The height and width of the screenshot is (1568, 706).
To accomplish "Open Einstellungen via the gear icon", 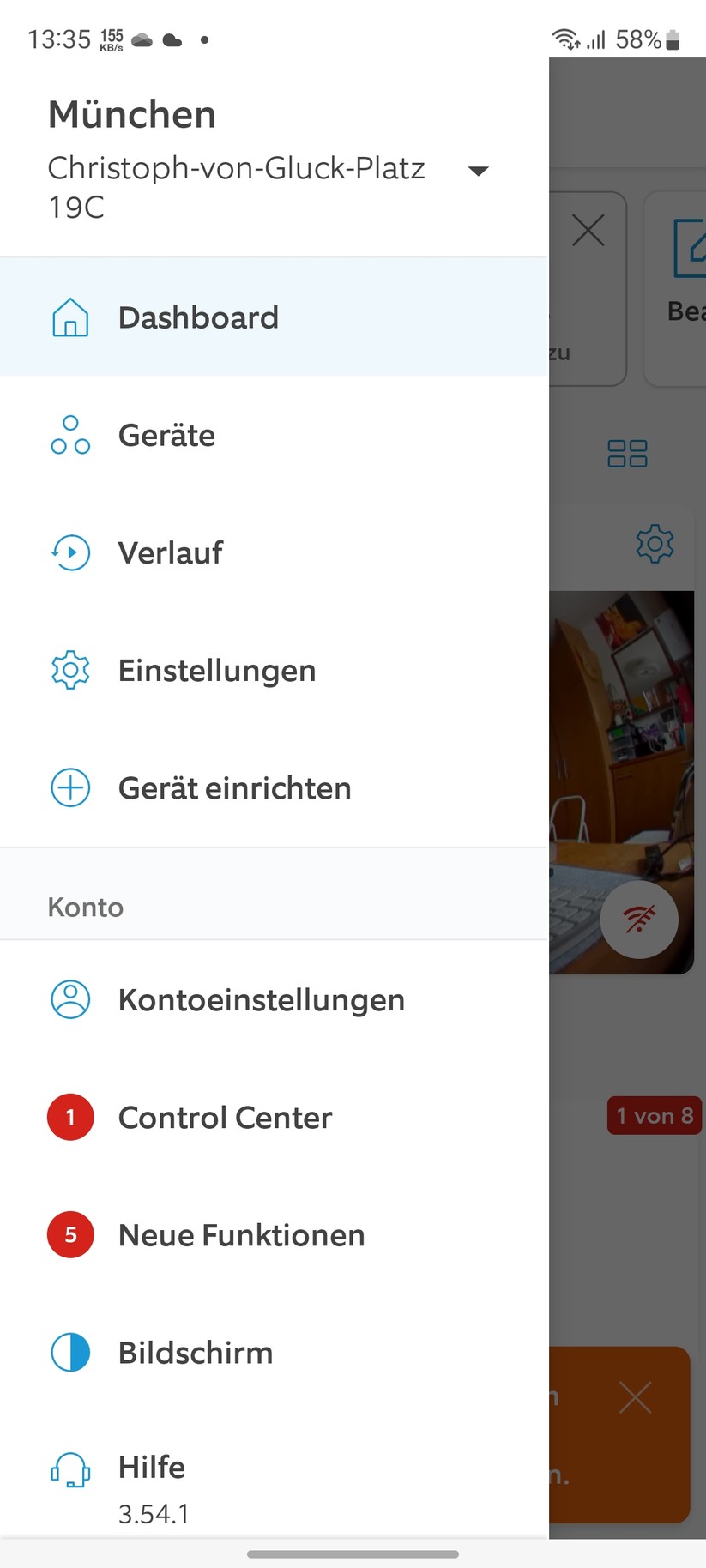I will (70, 670).
